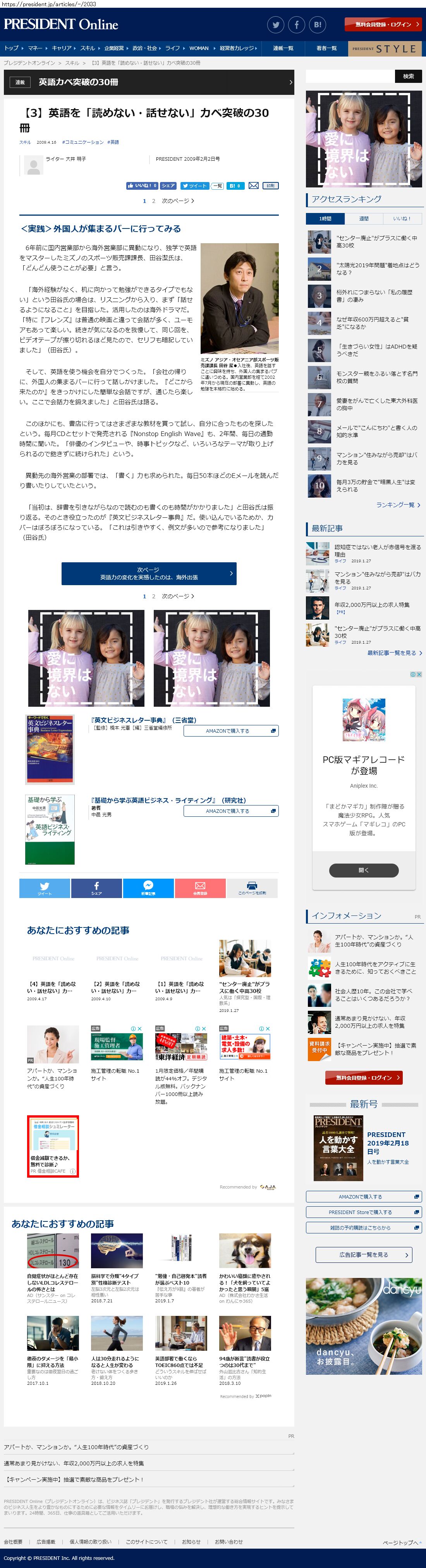Print this page using このページを印刷
Image resolution: width=426 pixels, height=1568 pixels.
coord(252,888)
